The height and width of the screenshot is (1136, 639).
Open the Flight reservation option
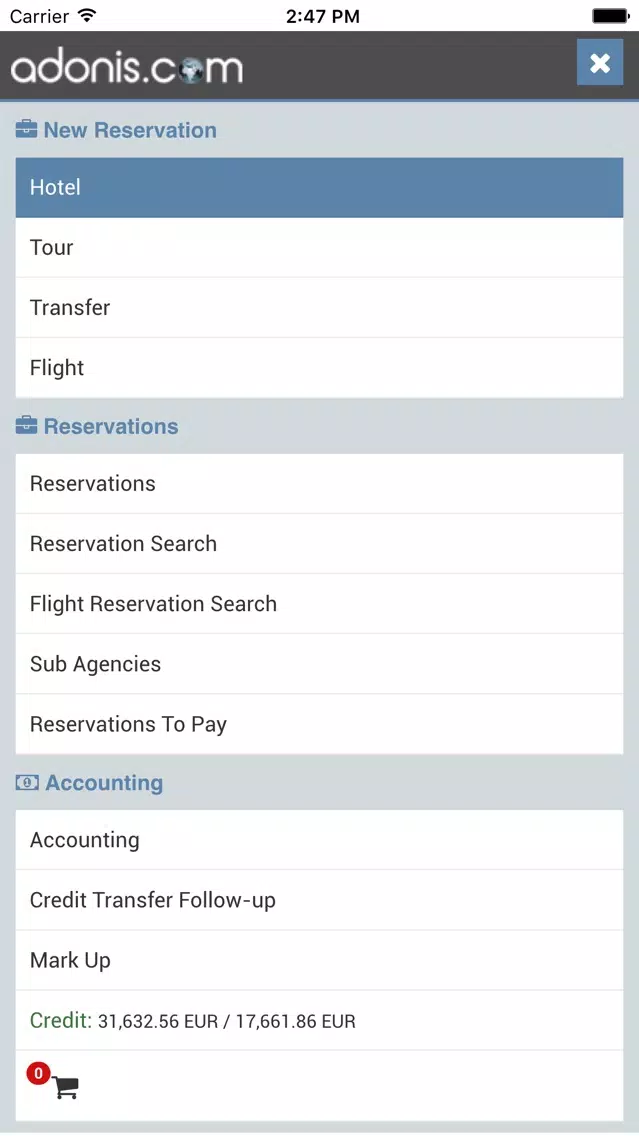coord(320,368)
